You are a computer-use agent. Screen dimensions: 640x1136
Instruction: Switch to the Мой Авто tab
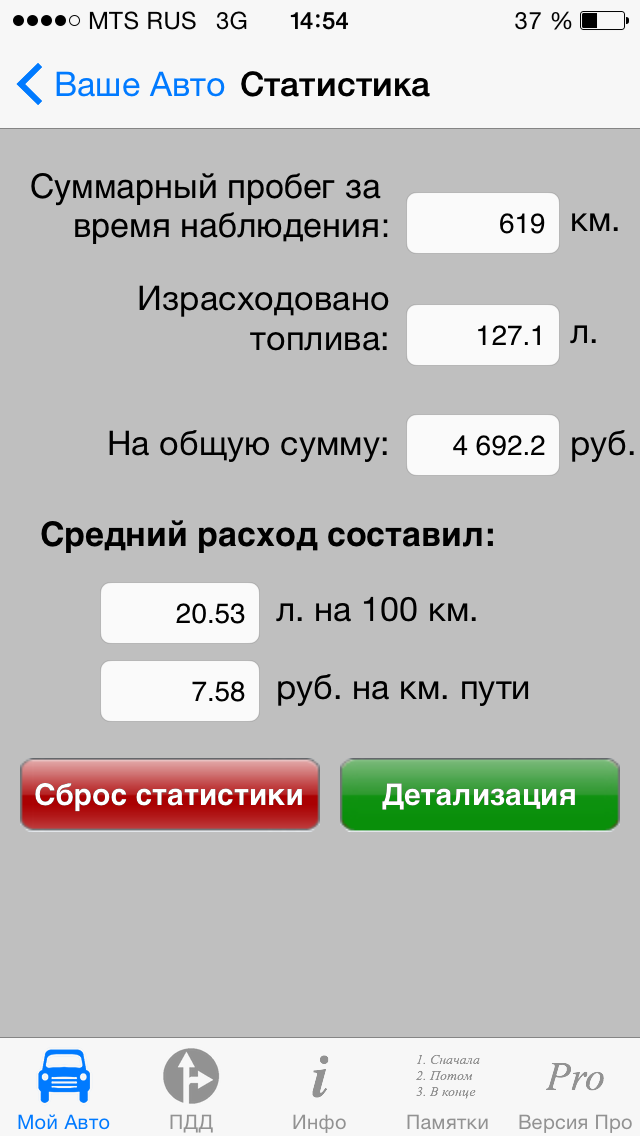(x=64, y=1088)
